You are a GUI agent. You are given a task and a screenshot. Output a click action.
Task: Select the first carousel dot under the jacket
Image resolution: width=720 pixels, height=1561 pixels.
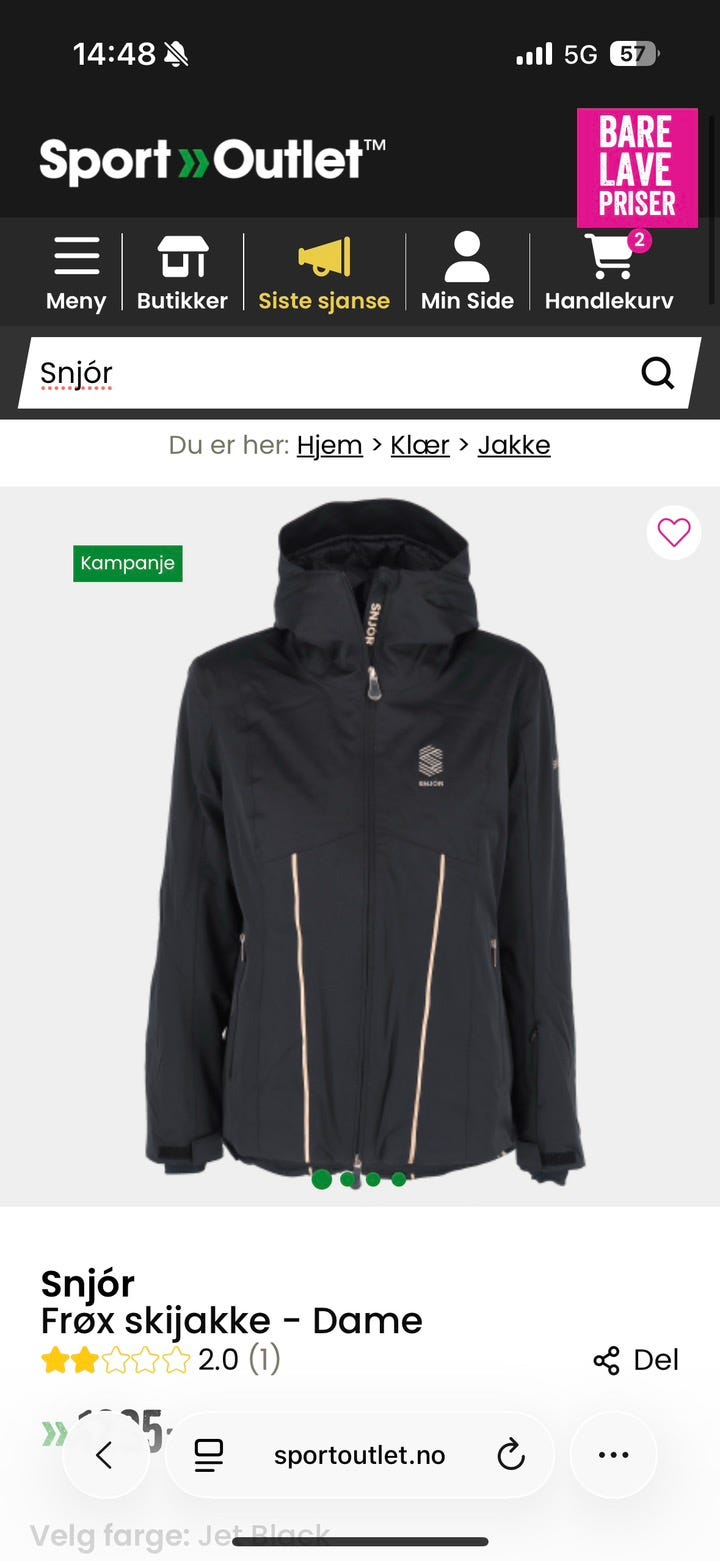click(x=322, y=1180)
